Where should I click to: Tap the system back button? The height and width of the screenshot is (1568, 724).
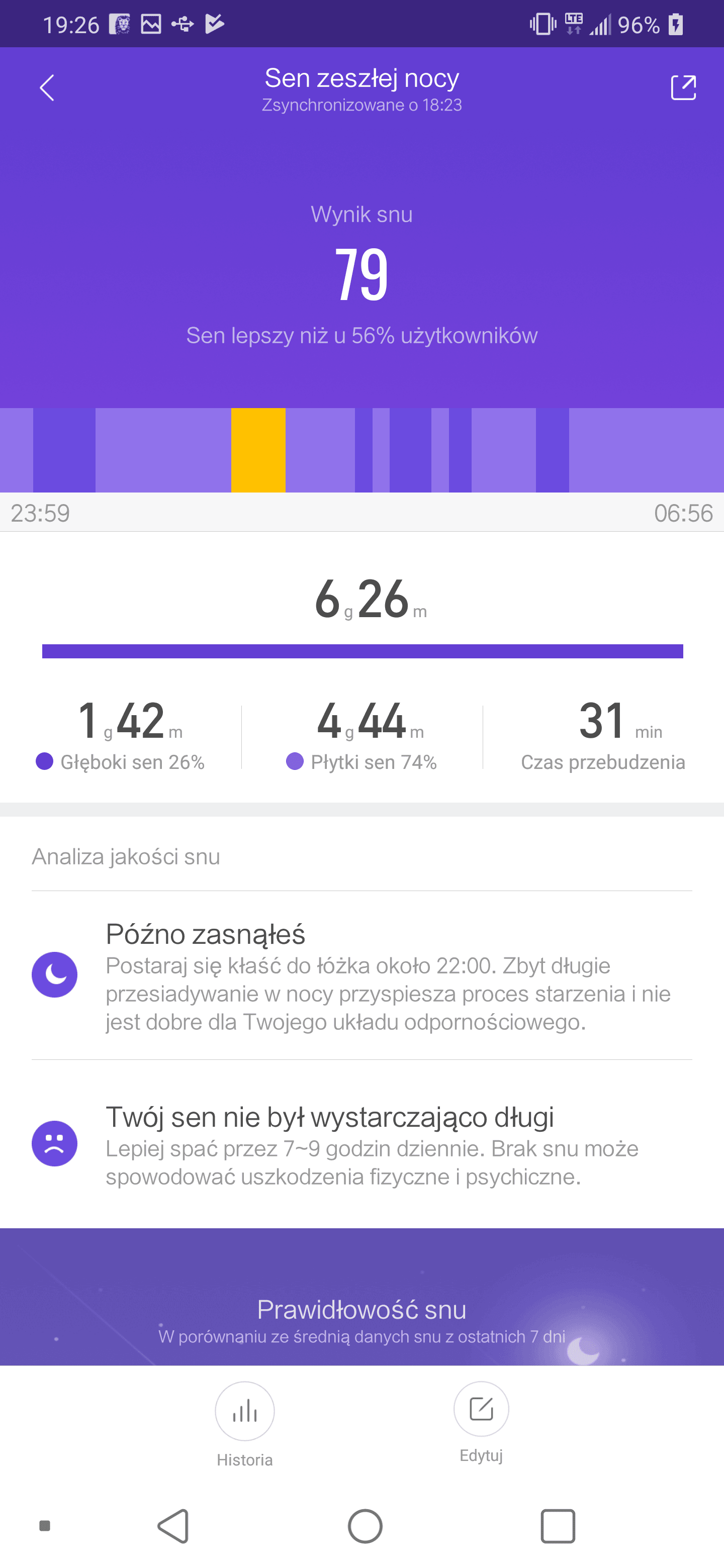tap(173, 1526)
